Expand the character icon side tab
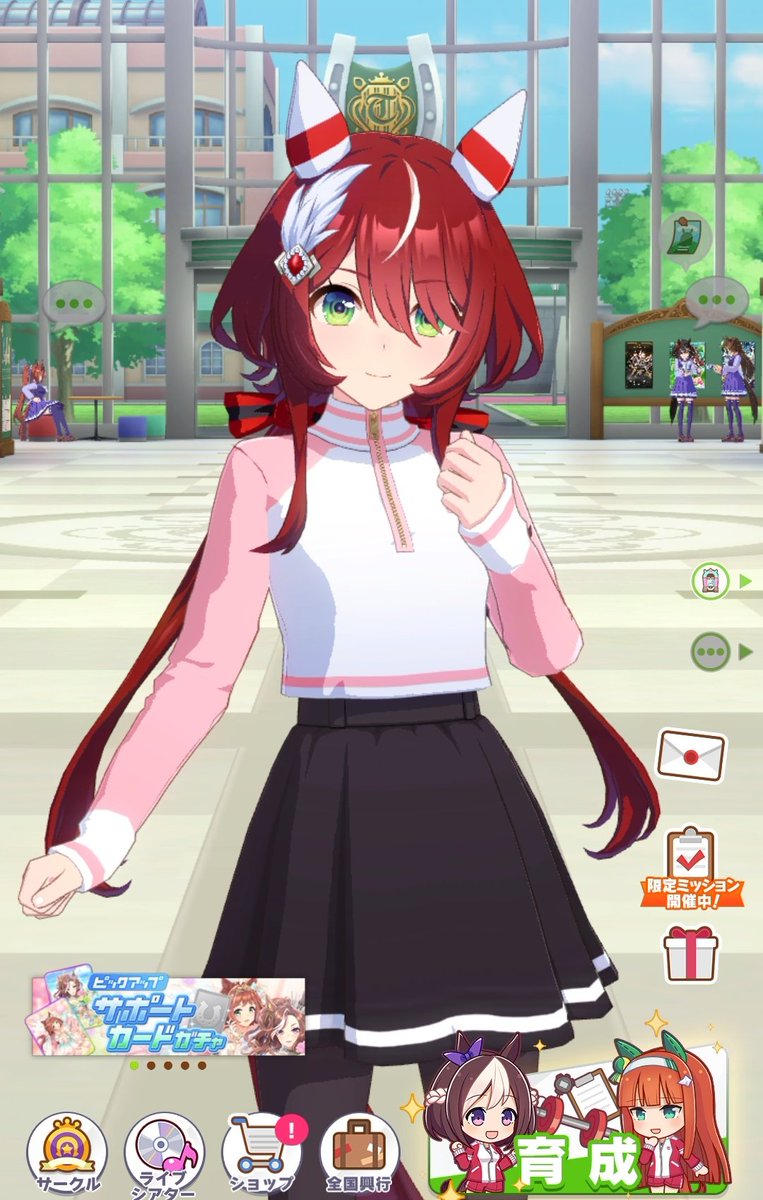The width and height of the screenshot is (763, 1200). [x=720, y=580]
